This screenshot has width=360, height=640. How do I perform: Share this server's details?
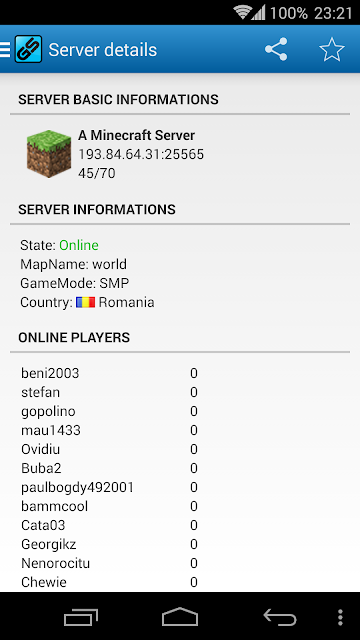[276, 49]
